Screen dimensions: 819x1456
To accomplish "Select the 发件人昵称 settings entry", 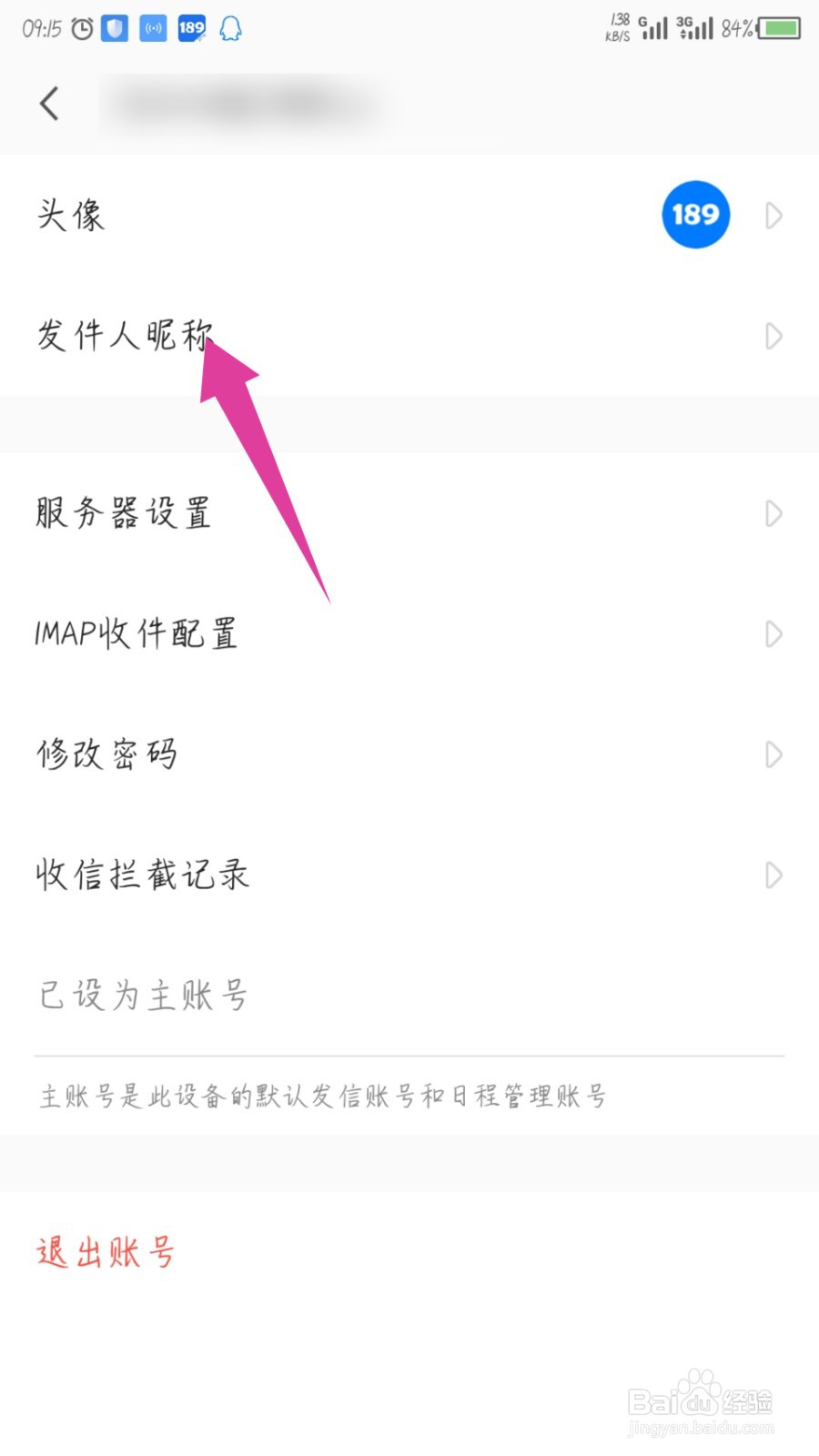I will click(123, 337).
